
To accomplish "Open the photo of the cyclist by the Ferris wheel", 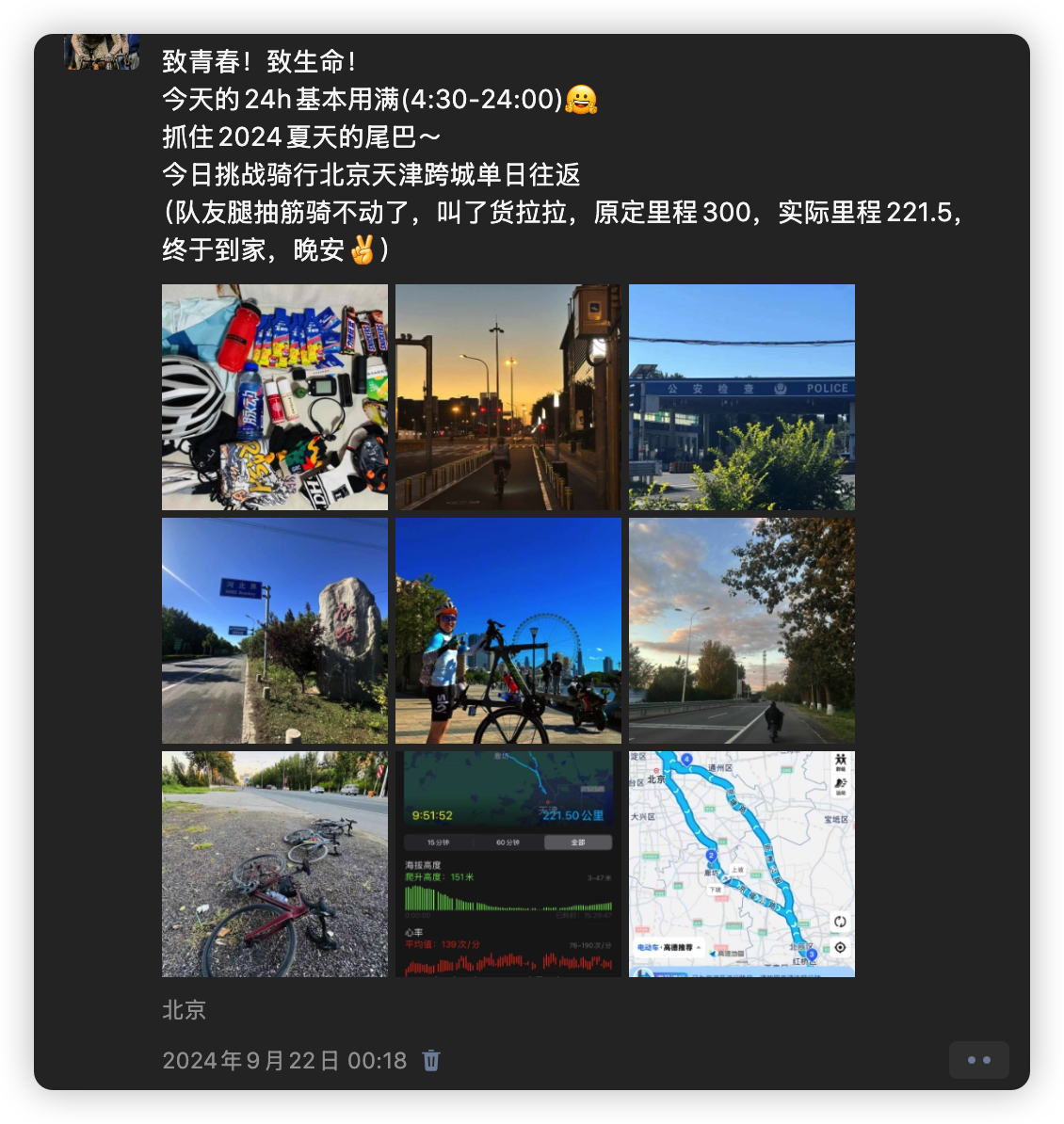I will coord(508,631).
